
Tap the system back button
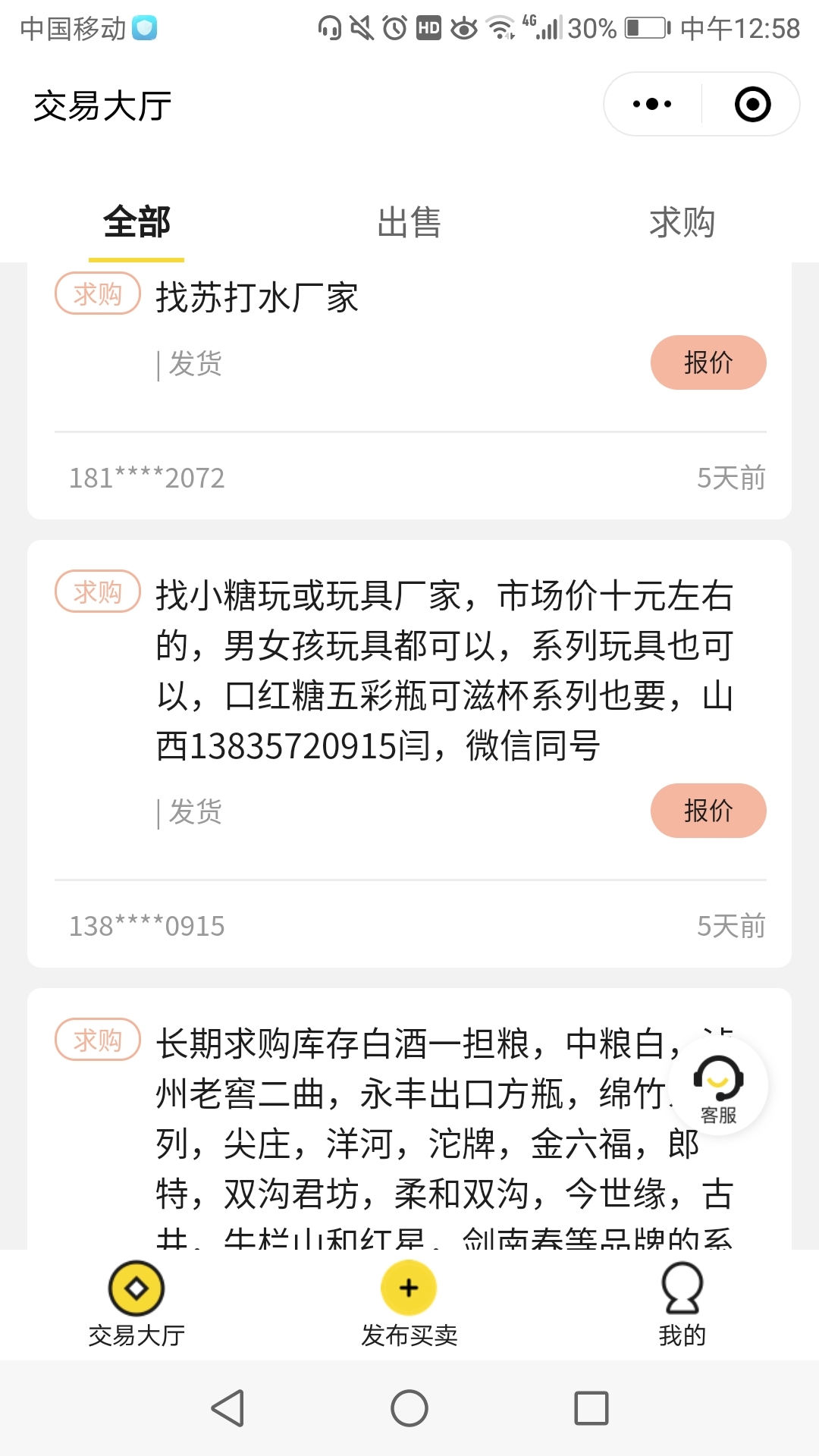(227, 1408)
